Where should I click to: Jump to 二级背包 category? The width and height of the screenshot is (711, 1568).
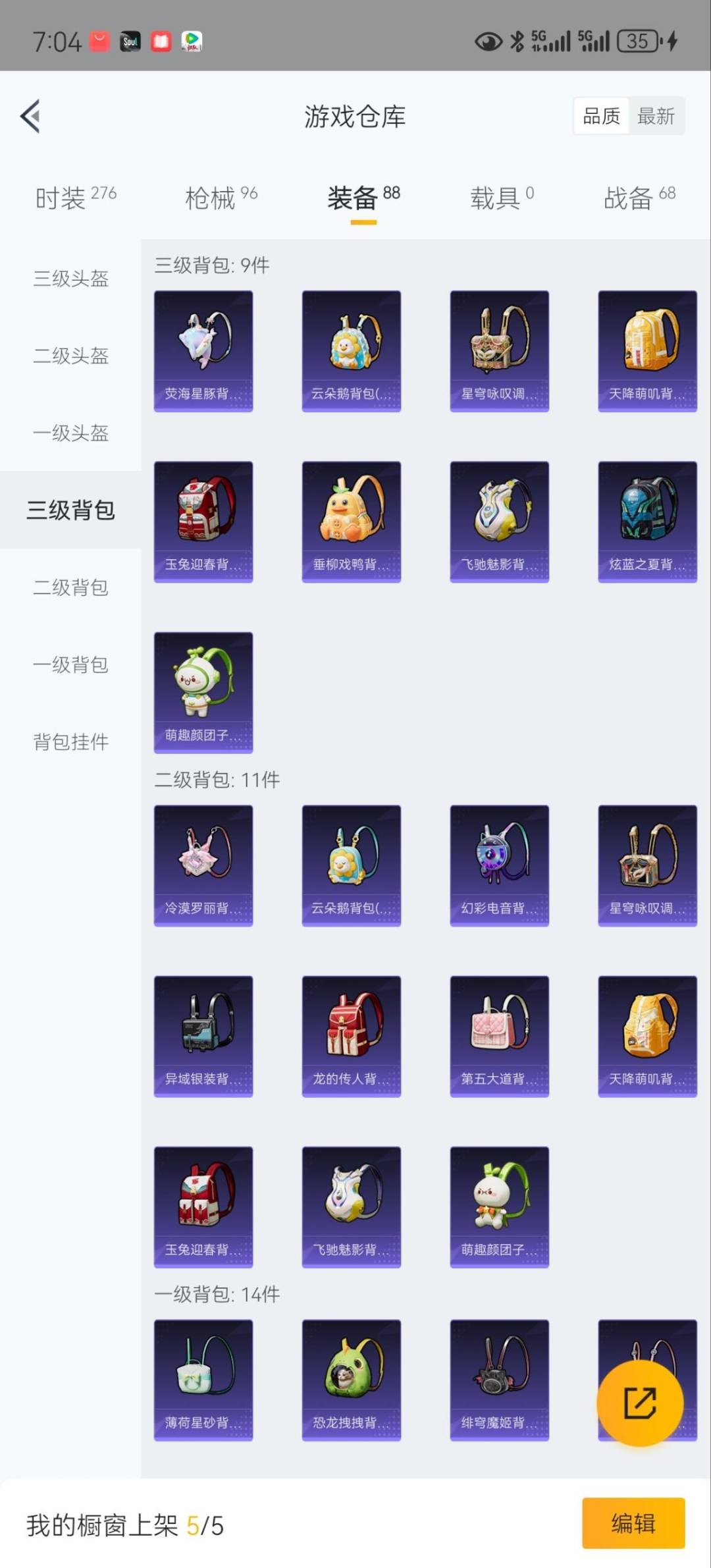[70, 587]
